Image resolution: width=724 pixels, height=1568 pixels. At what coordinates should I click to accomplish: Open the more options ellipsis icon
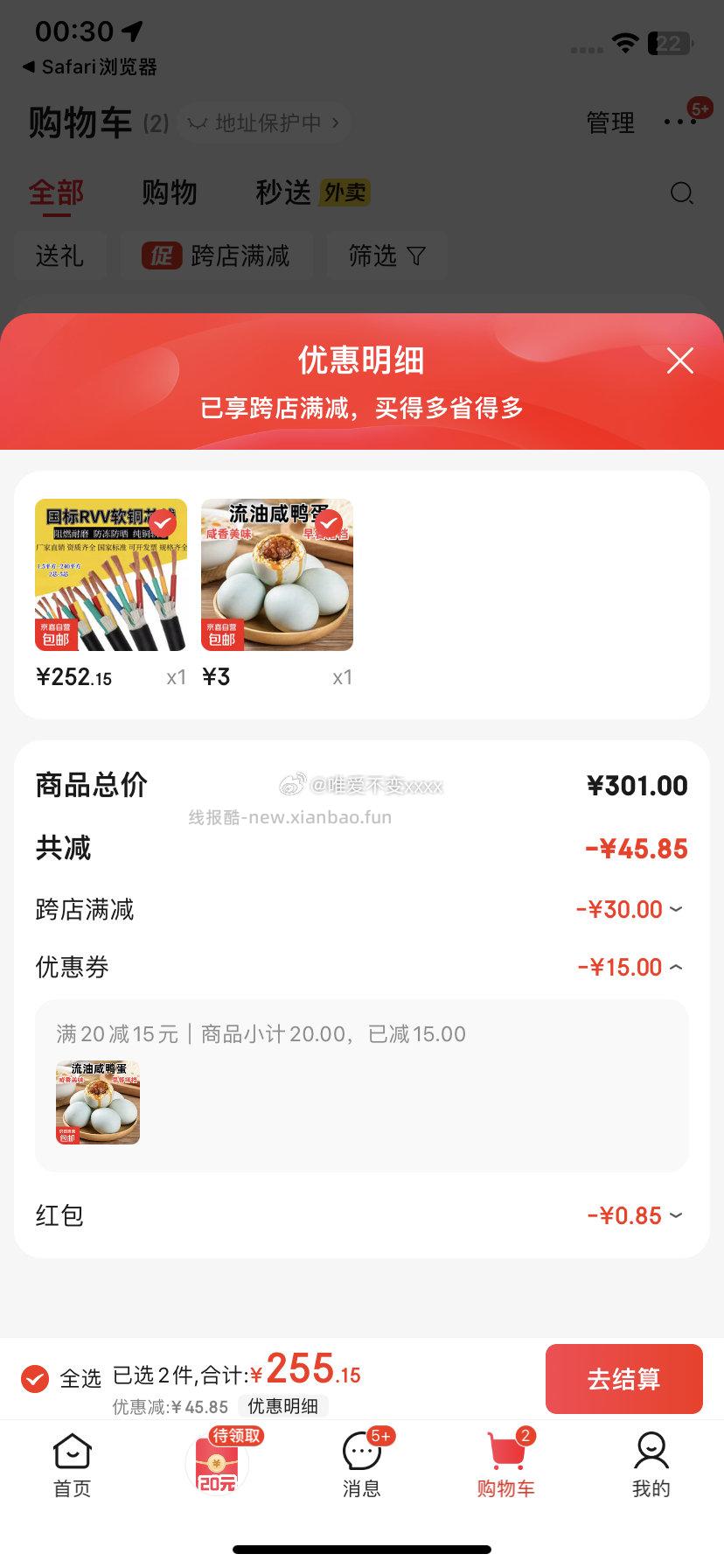(x=680, y=122)
